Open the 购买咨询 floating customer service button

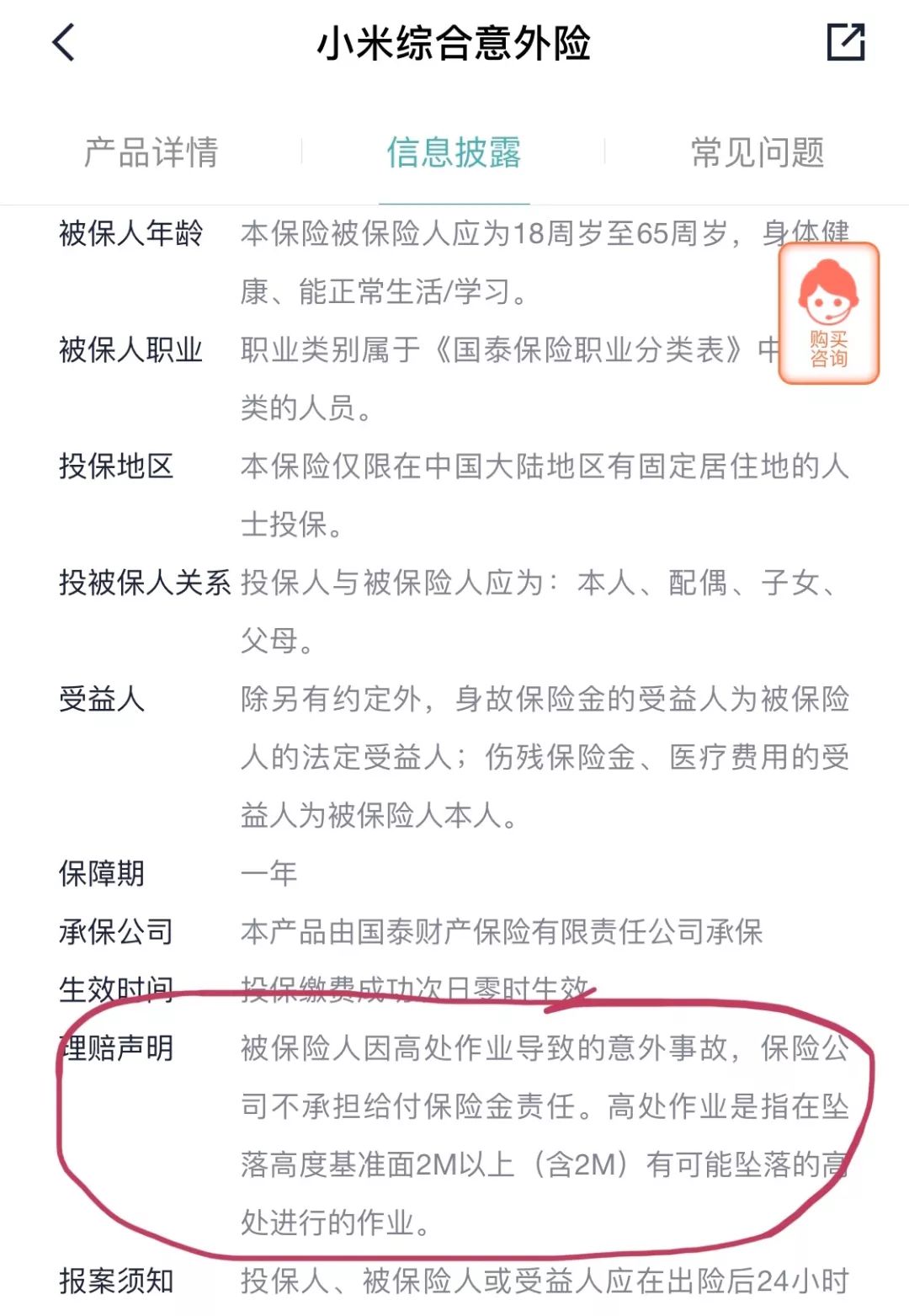pyautogui.click(x=828, y=313)
